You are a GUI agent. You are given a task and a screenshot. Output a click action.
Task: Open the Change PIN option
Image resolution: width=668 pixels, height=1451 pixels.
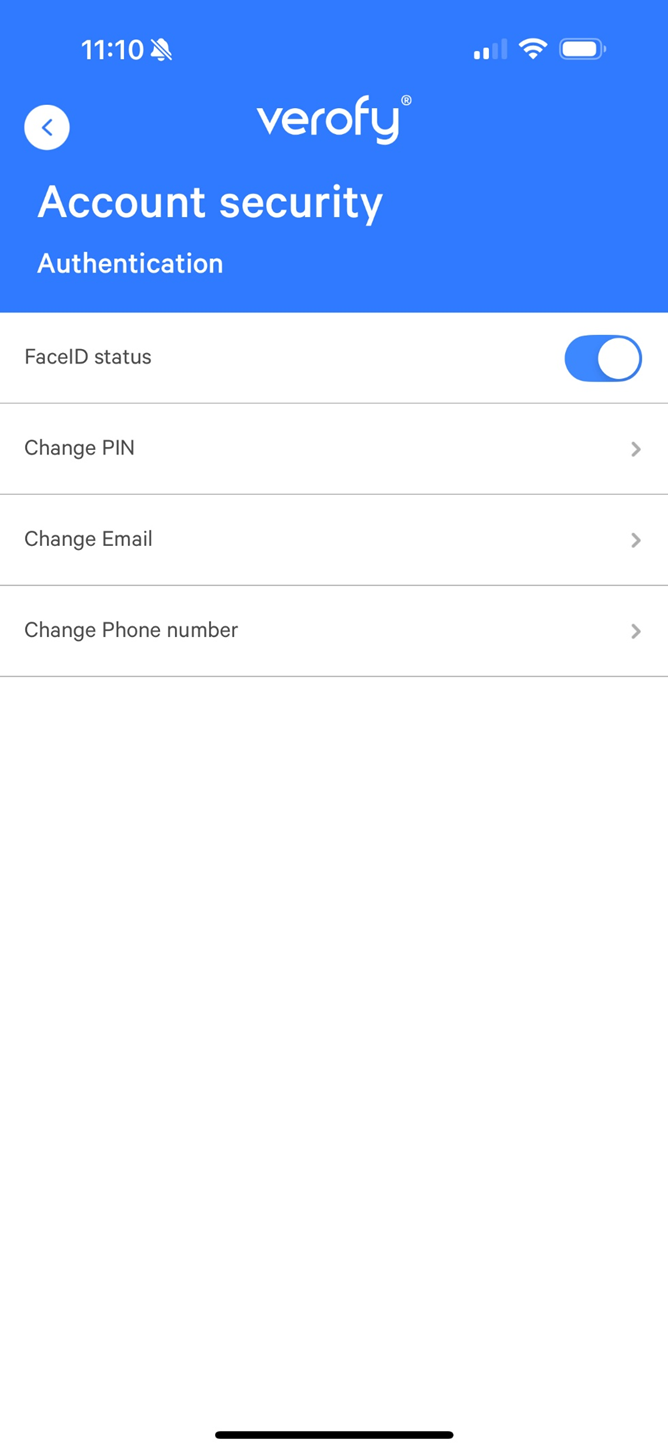tap(333, 448)
